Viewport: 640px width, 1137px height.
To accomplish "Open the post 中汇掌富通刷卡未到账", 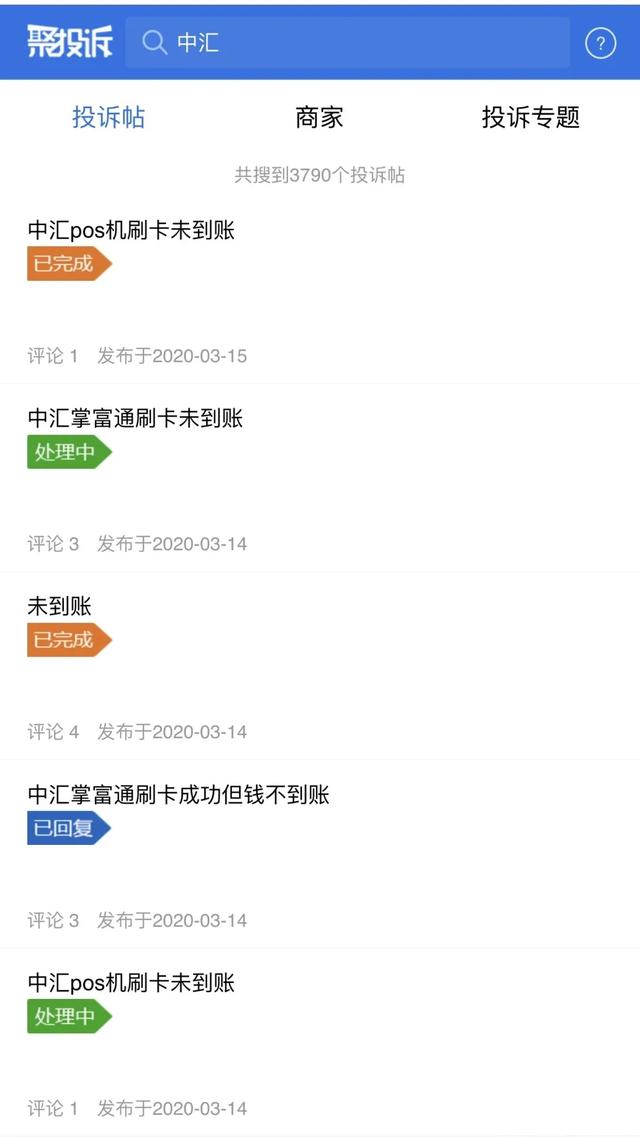I will pyautogui.click(x=135, y=418).
